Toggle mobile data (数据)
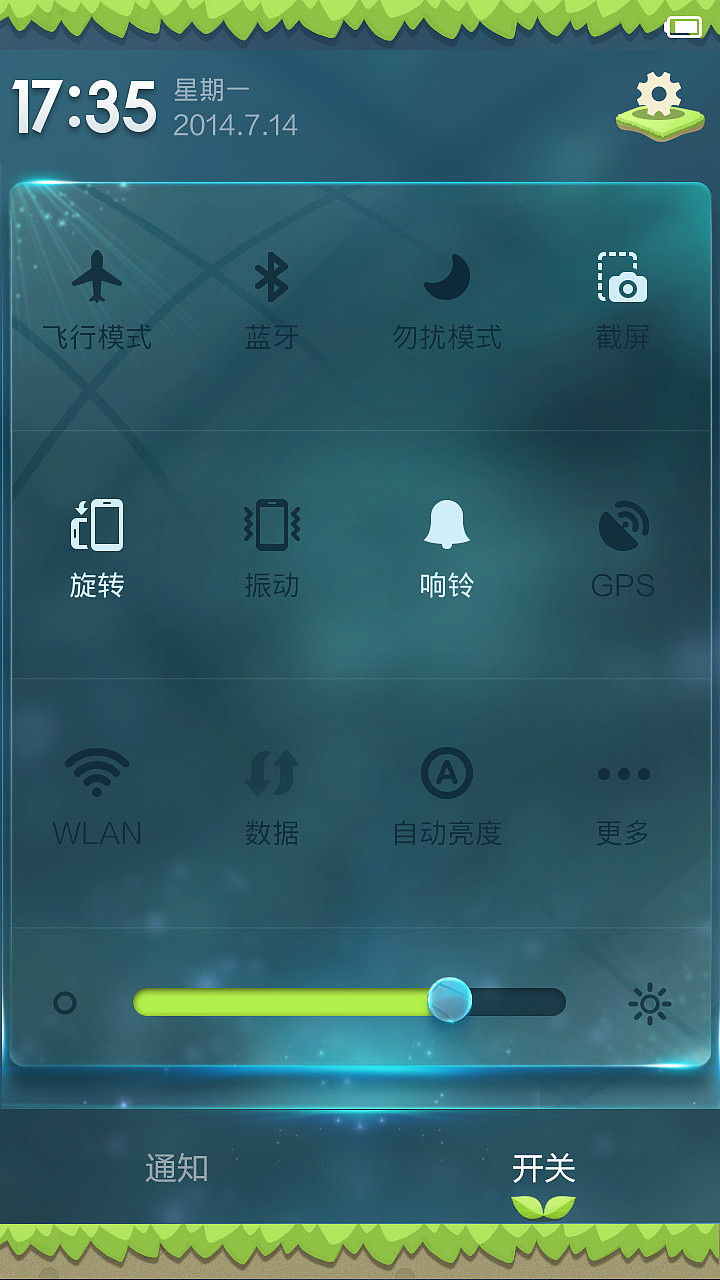Screen dimensions: 720x1280 pos(271,793)
